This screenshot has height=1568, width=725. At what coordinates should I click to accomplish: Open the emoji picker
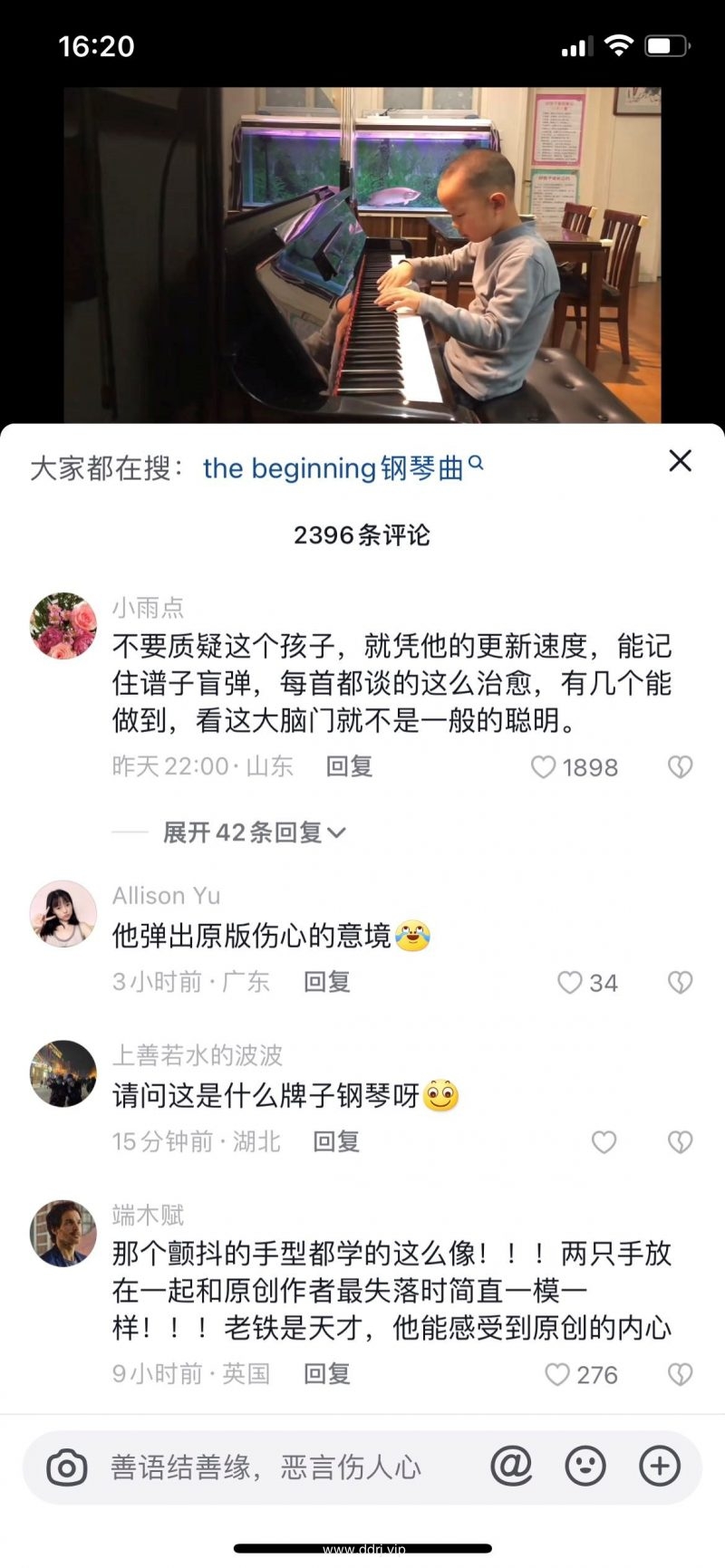pos(585,1466)
